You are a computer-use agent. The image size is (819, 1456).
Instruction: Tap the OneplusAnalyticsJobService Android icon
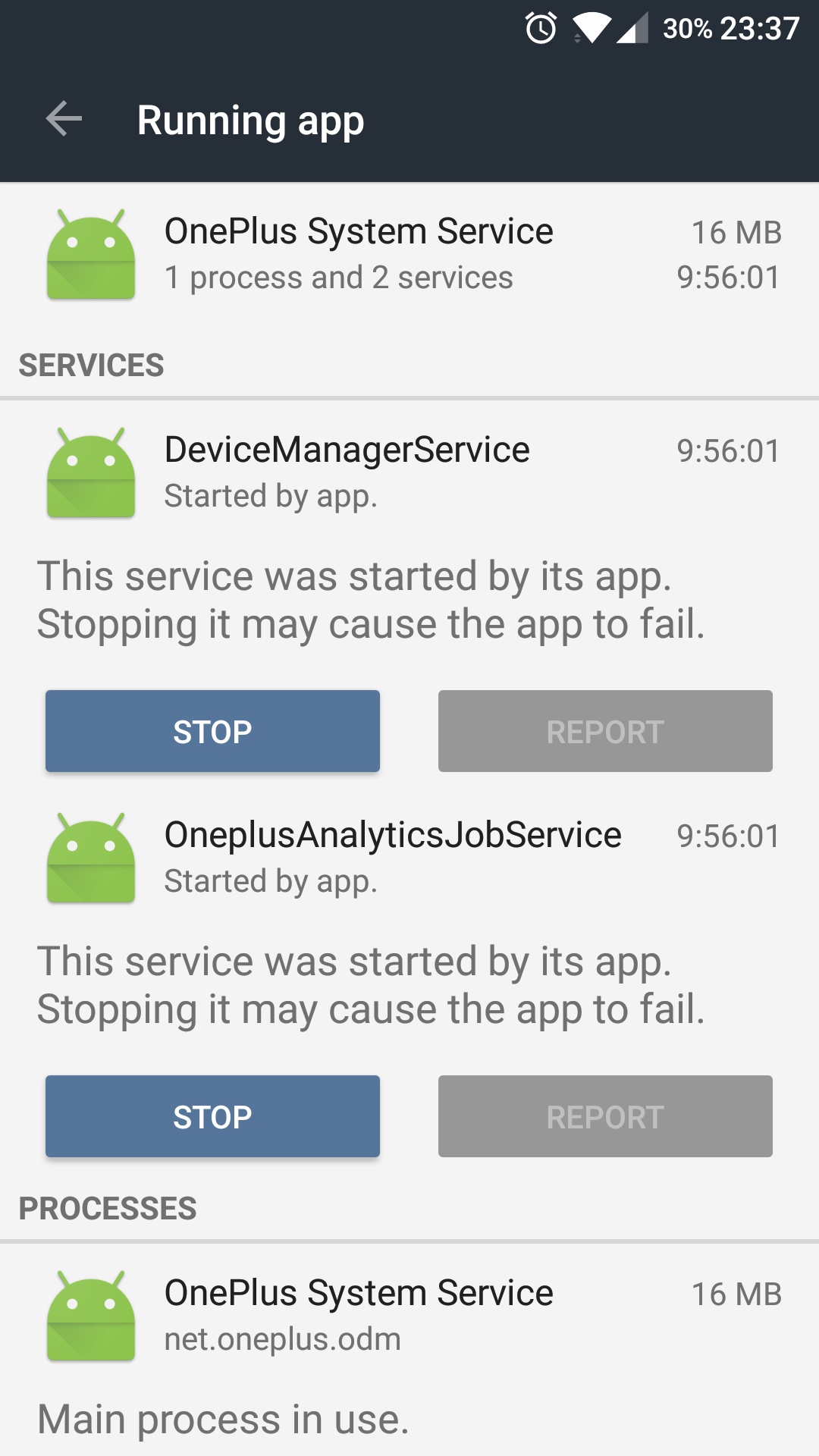click(x=90, y=857)
